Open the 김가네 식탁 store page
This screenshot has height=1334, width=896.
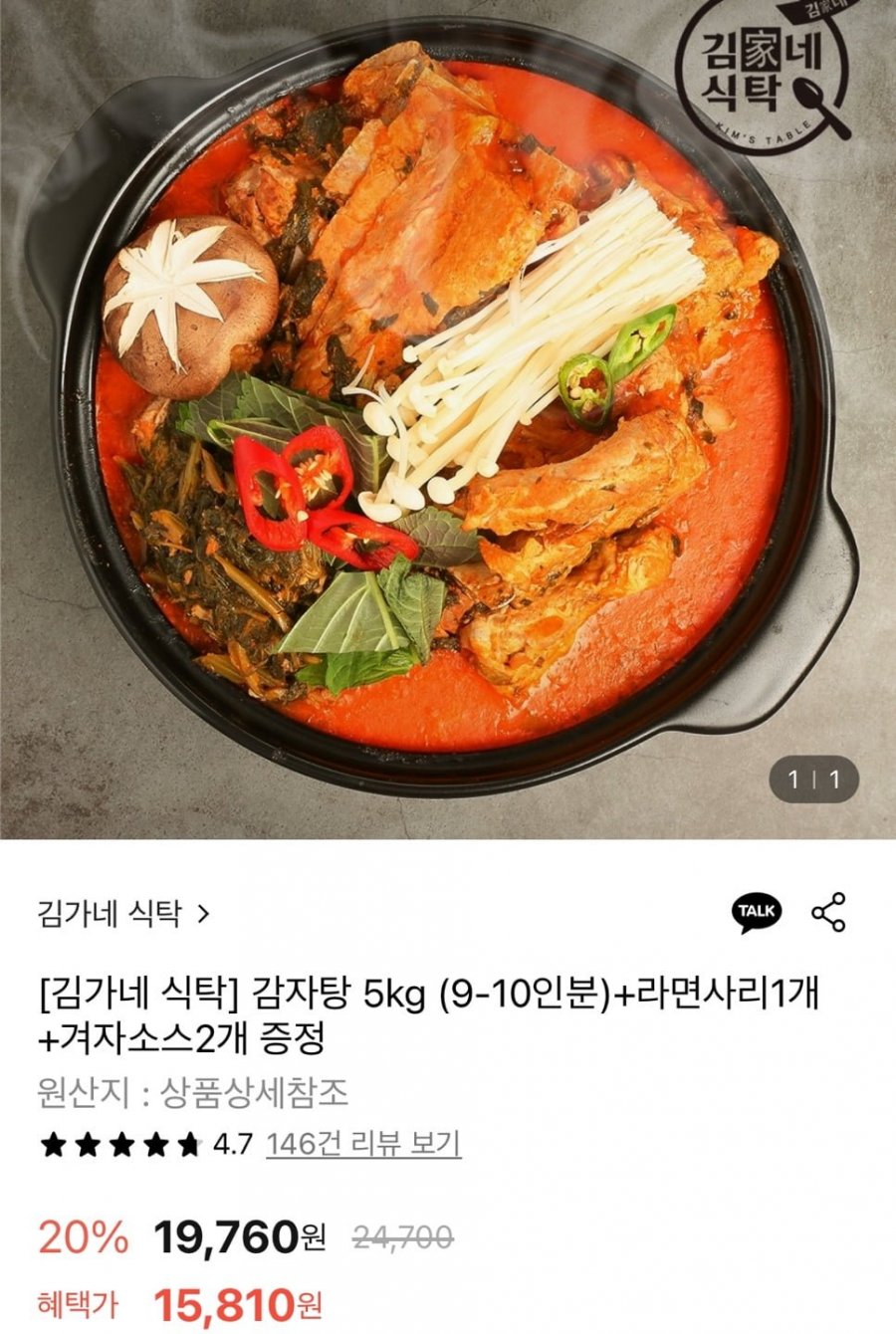tap(123, 913)
